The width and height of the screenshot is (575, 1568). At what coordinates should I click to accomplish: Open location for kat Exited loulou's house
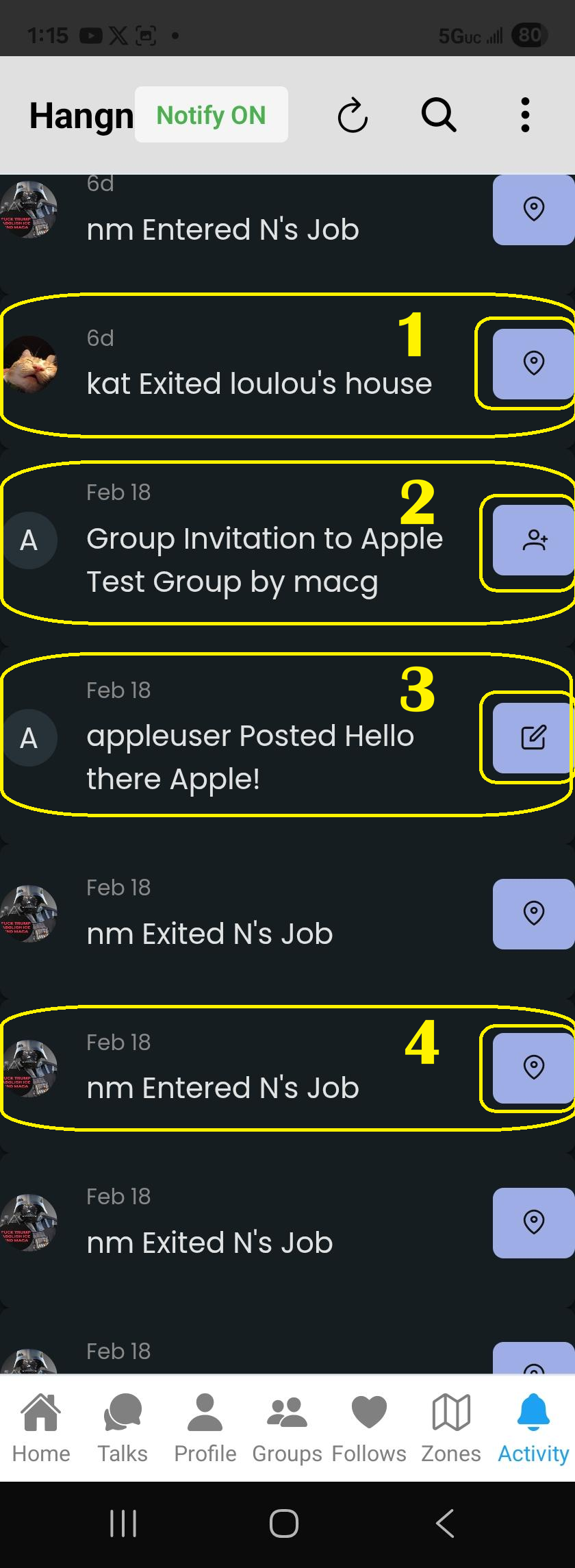533,364
